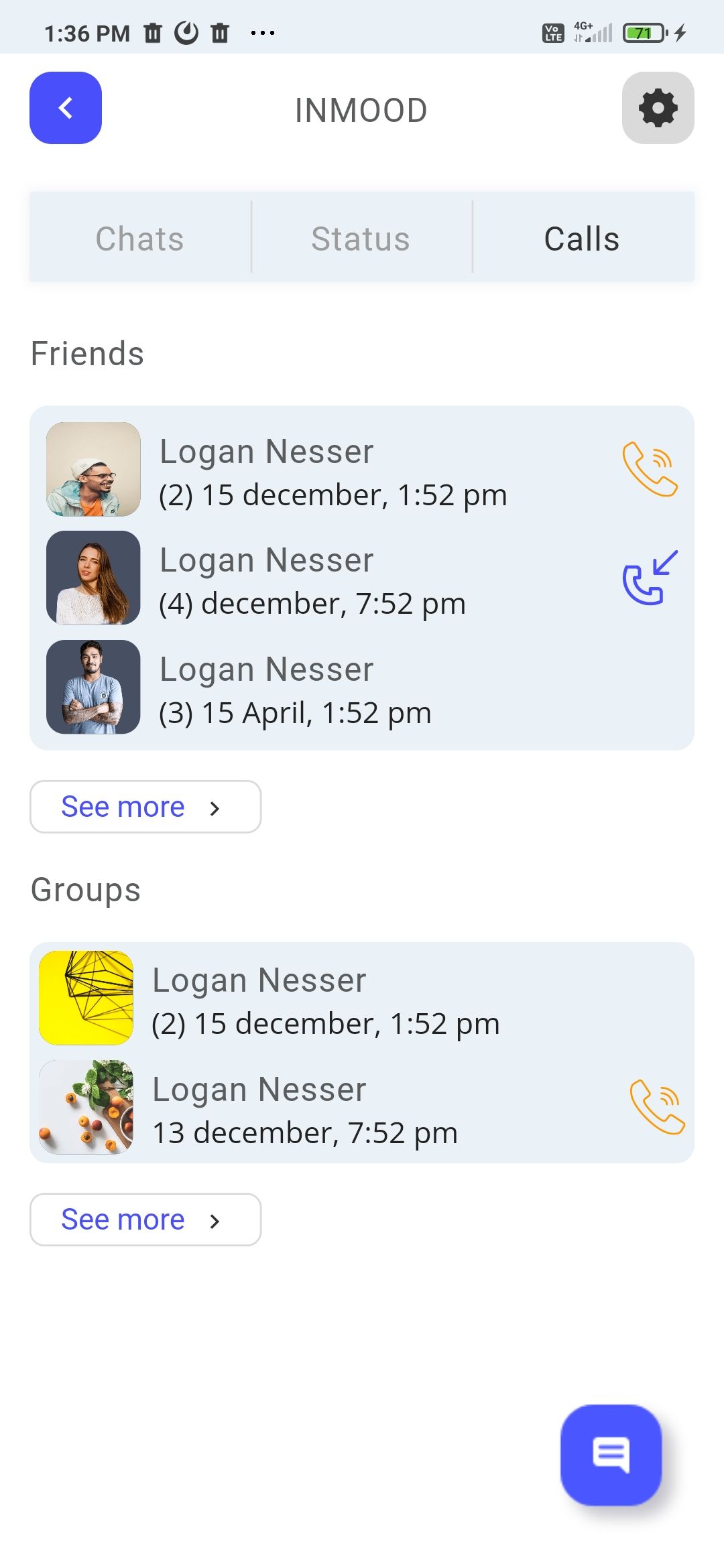The width and height of the screenshot is (724, 1568).
Task: Open call entry dated december, 7:52 pm with (4)
Action: tap(312, 580)
